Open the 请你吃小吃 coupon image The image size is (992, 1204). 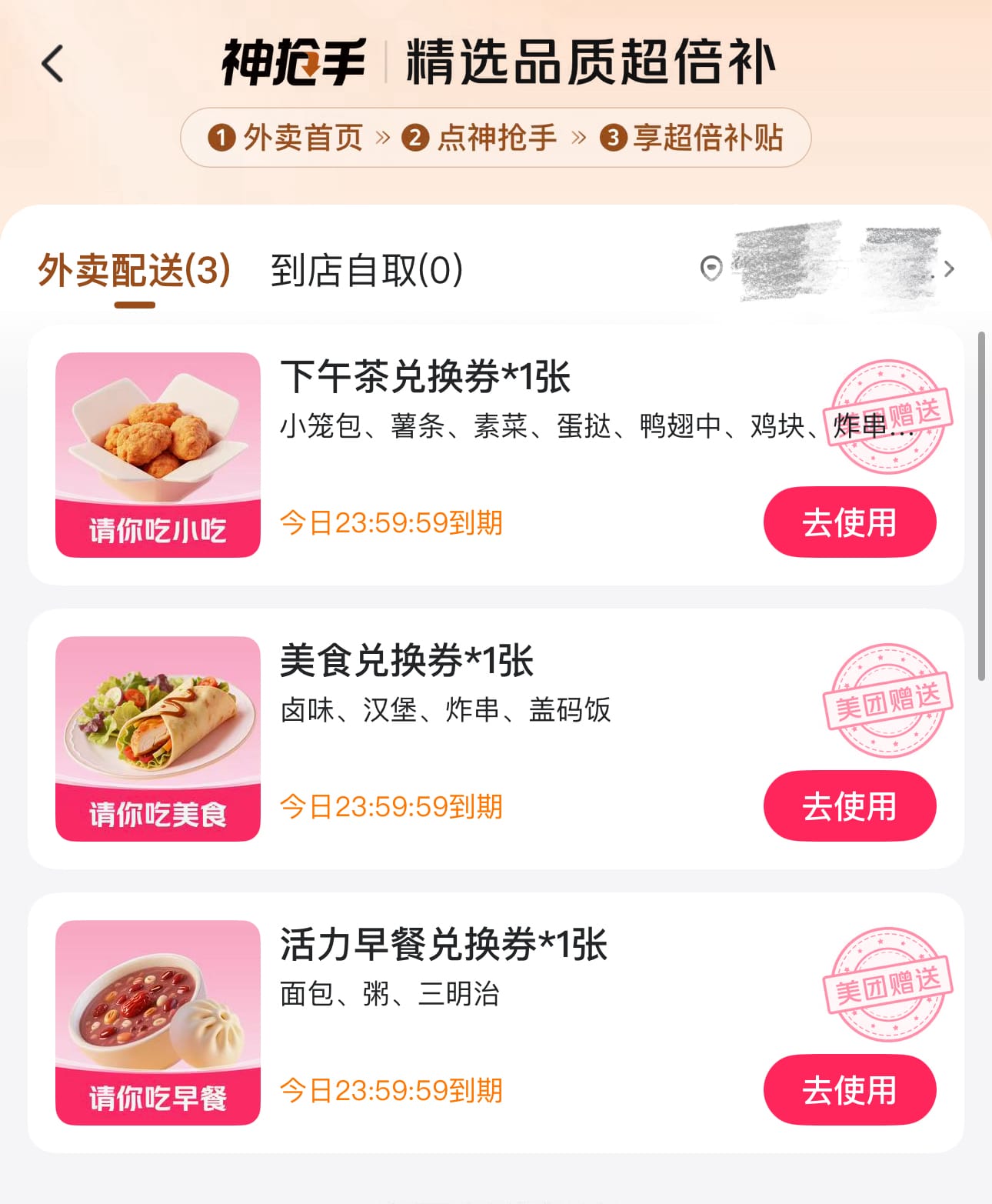coord(158,455)
